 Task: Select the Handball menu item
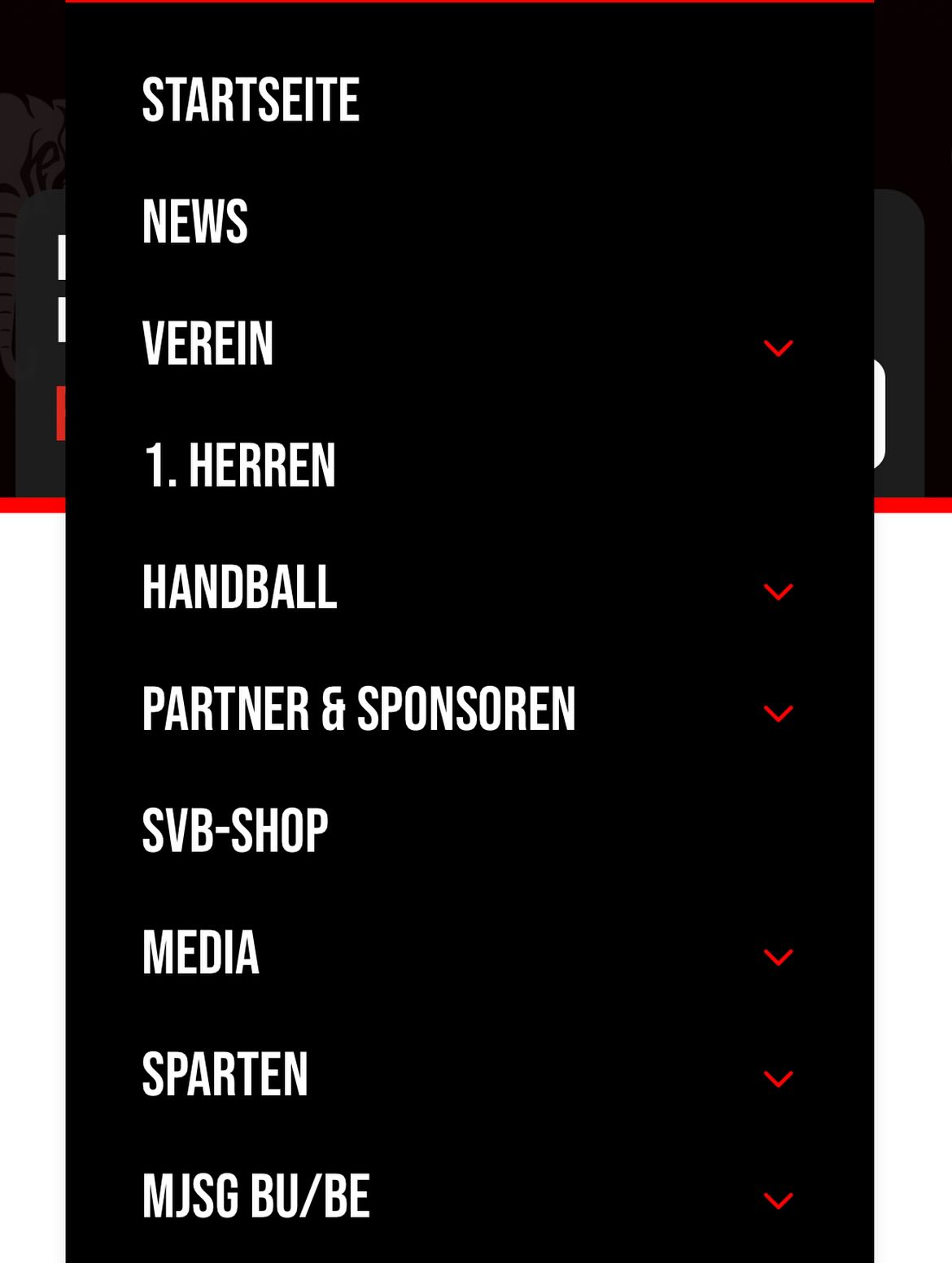pyautogui.click(x=239, y=587)
